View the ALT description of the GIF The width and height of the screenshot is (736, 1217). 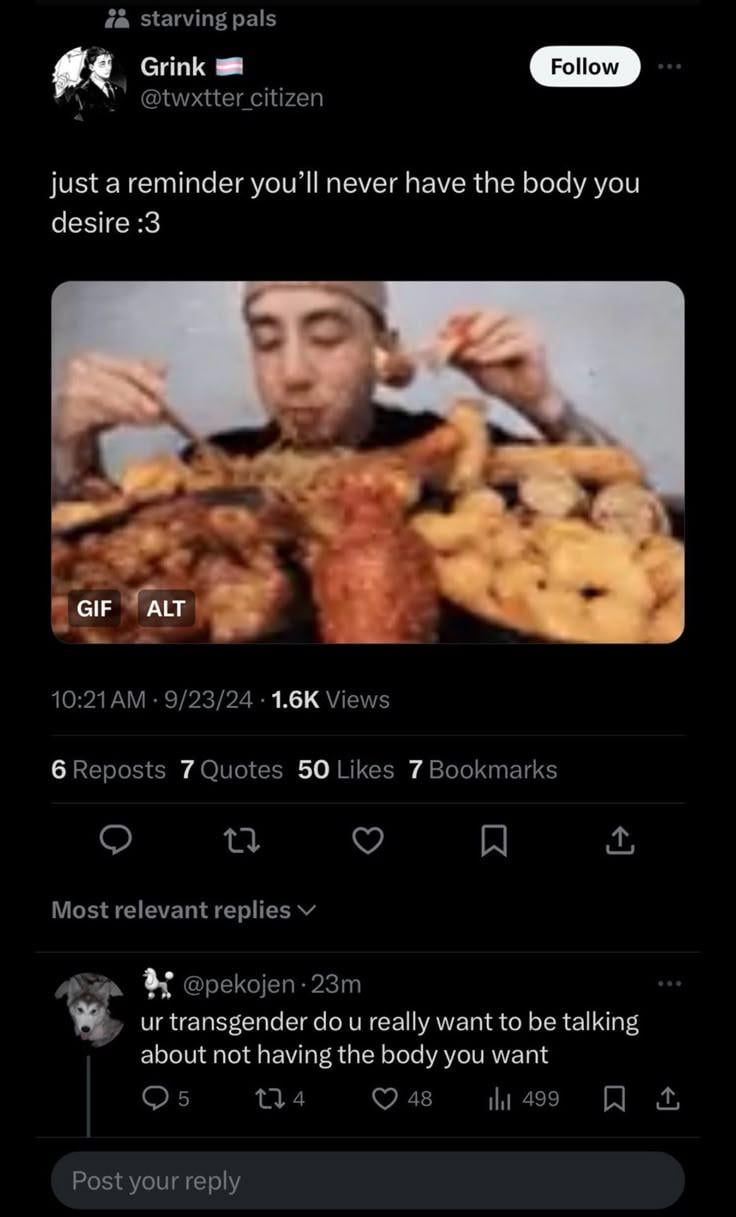(166, 608)
